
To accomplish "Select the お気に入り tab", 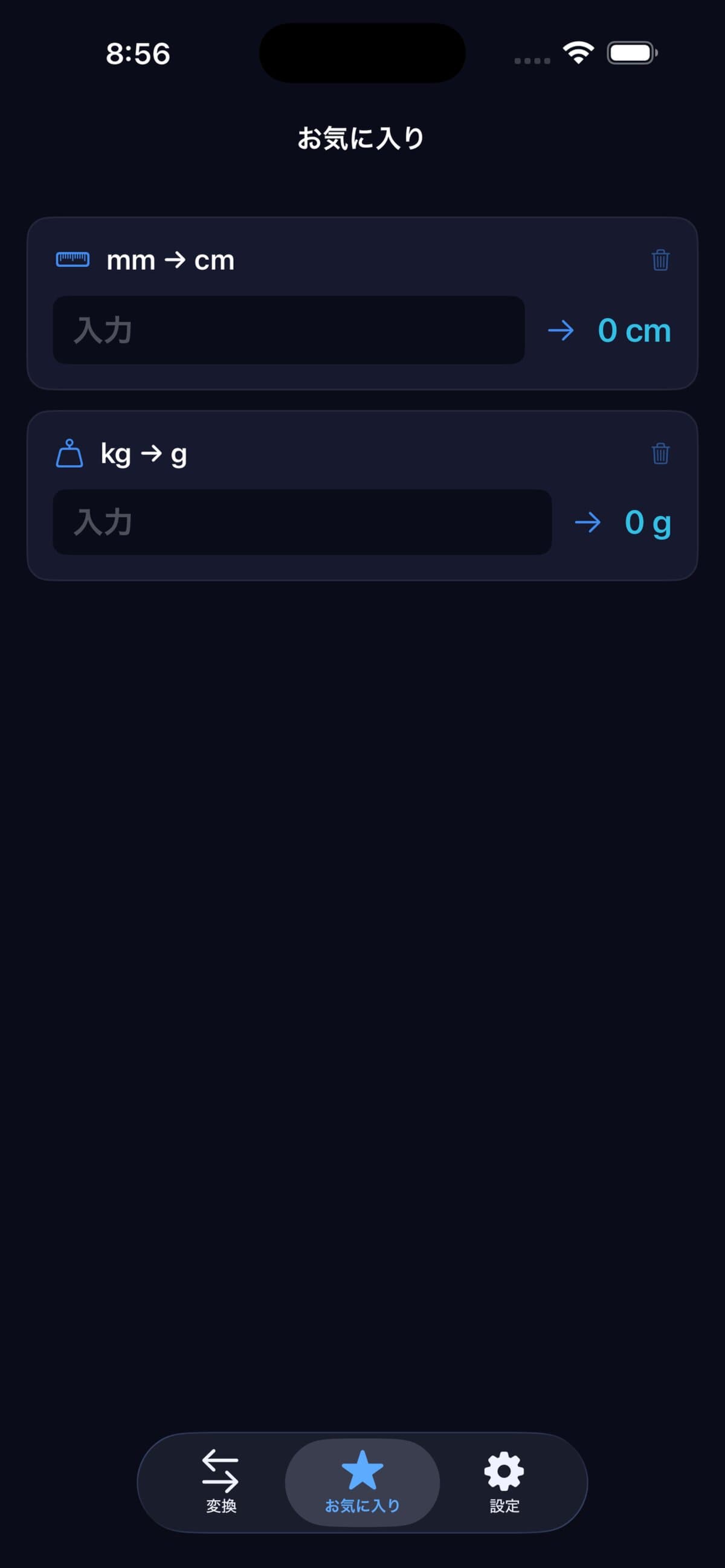I will point(362,1482).
